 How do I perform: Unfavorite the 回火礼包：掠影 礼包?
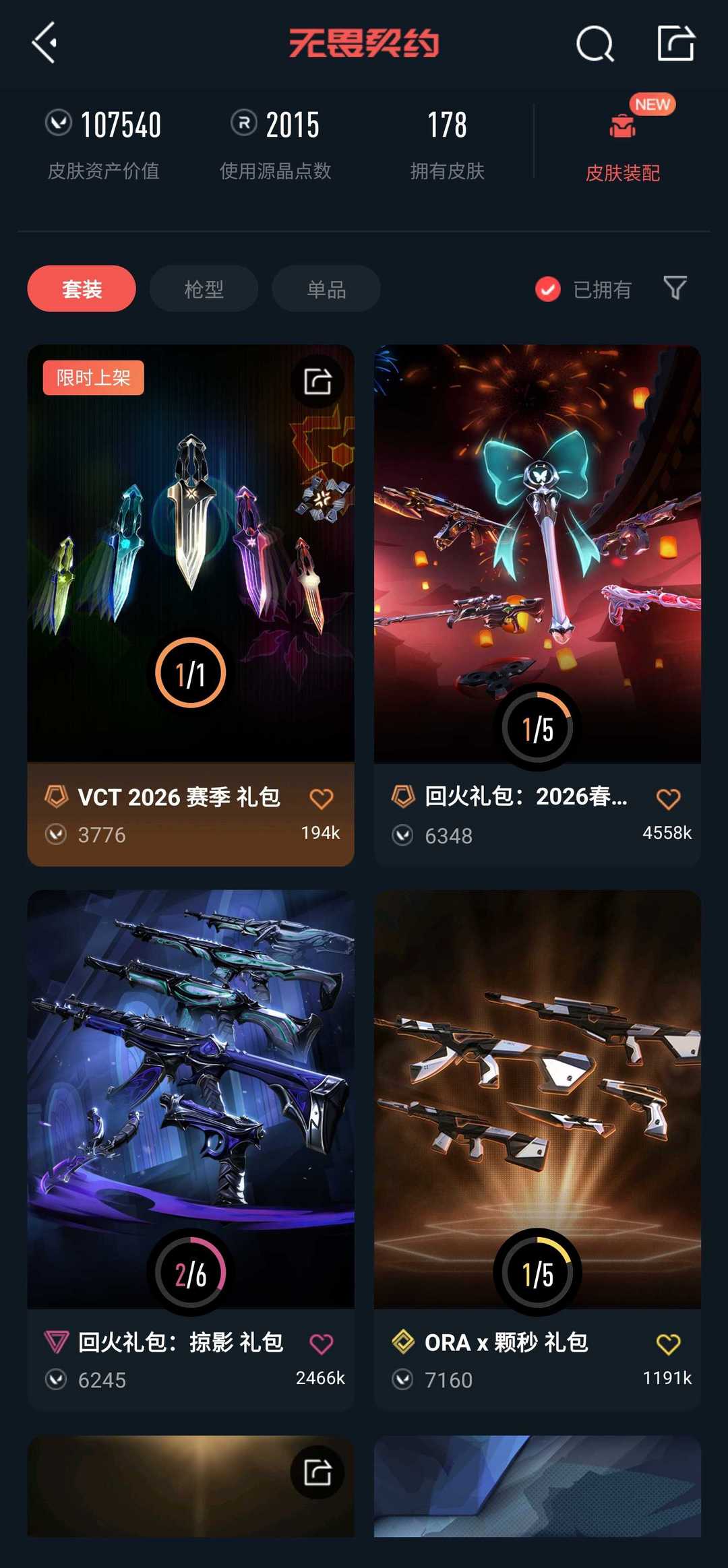[x=322, y=1343]
